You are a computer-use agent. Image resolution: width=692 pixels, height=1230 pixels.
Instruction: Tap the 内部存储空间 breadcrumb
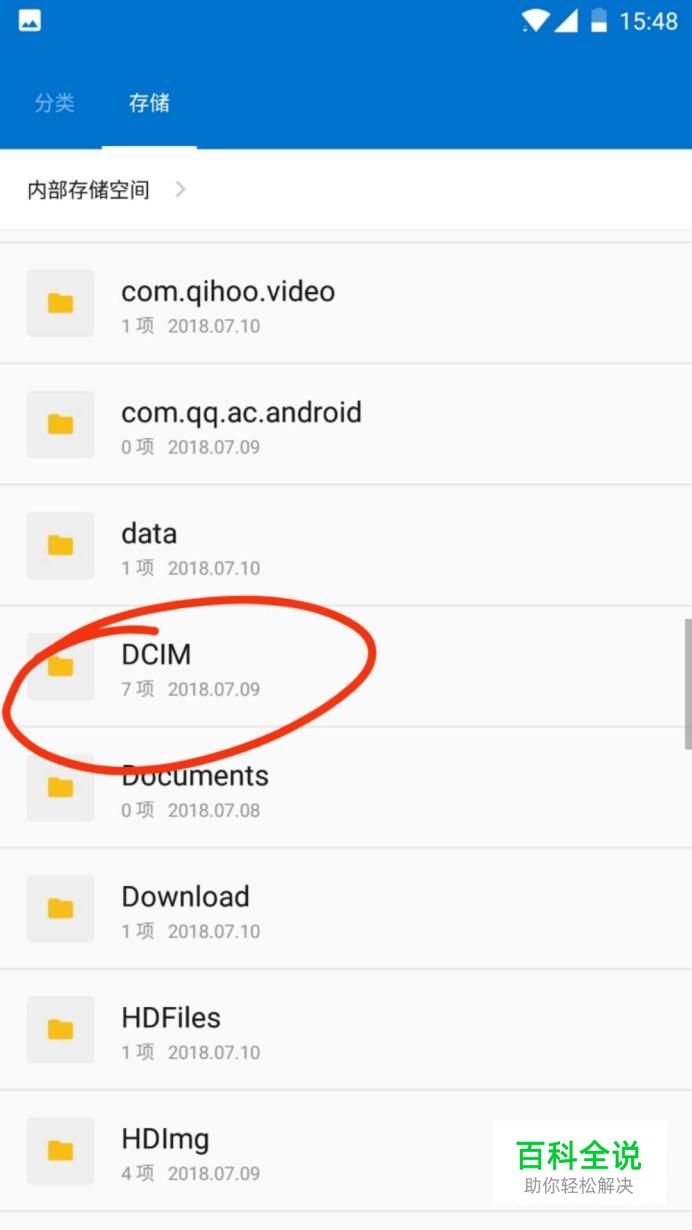click(89, 190)
